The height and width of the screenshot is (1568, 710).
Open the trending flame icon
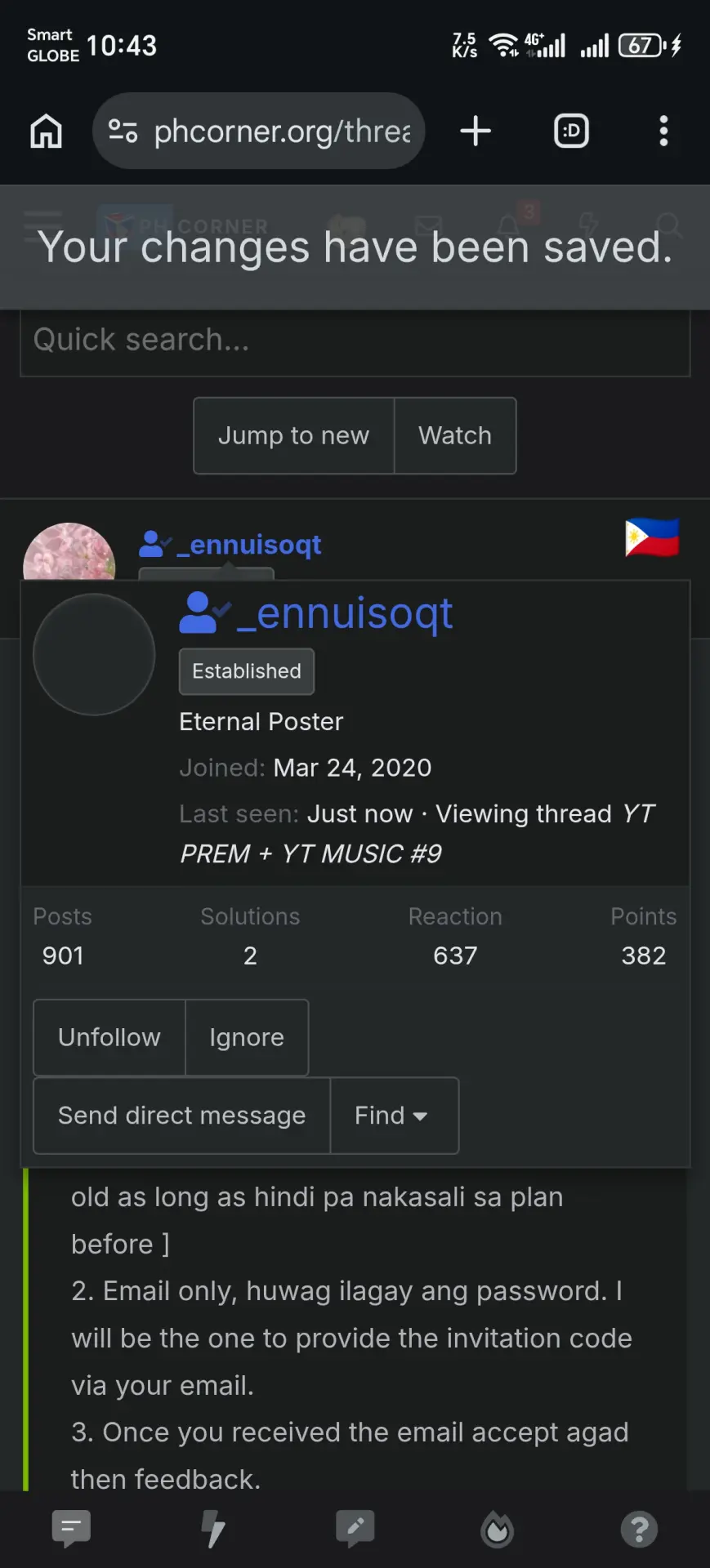pyautogui.click(x=497, y=1529)
